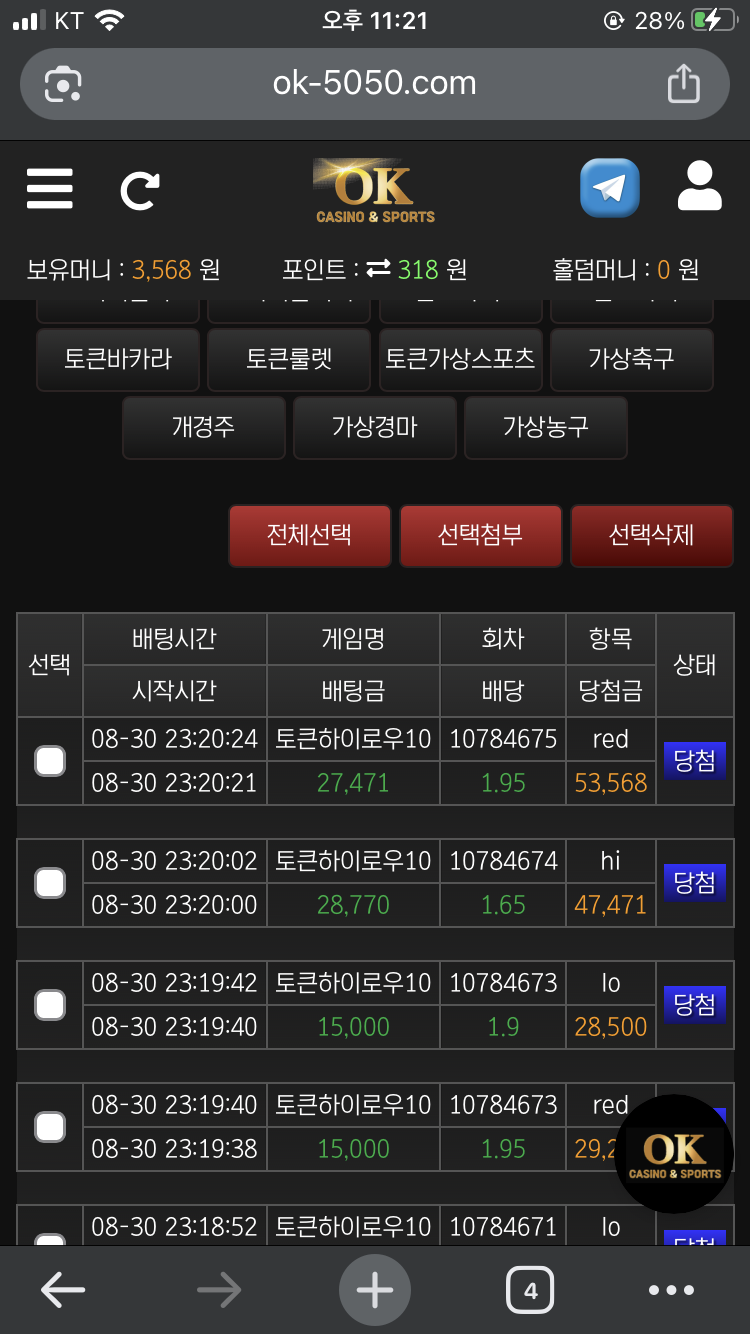Viewport: 750px width, 1334px height.
Task: Select the 토큰가상스포츠 game filter
Action: pyautogui.click(x=460, y=359)
